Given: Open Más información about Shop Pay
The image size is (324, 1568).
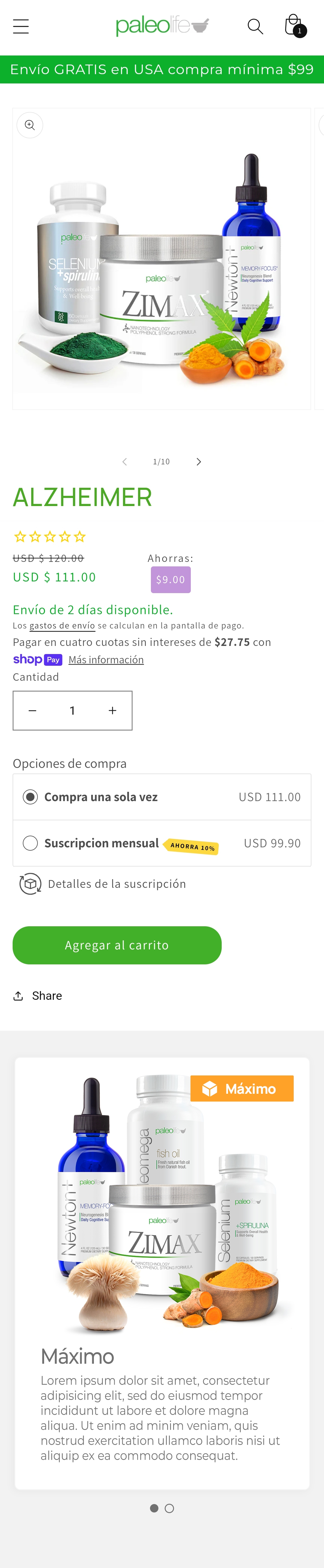Looking at the screenshot, I should [106, 660].
